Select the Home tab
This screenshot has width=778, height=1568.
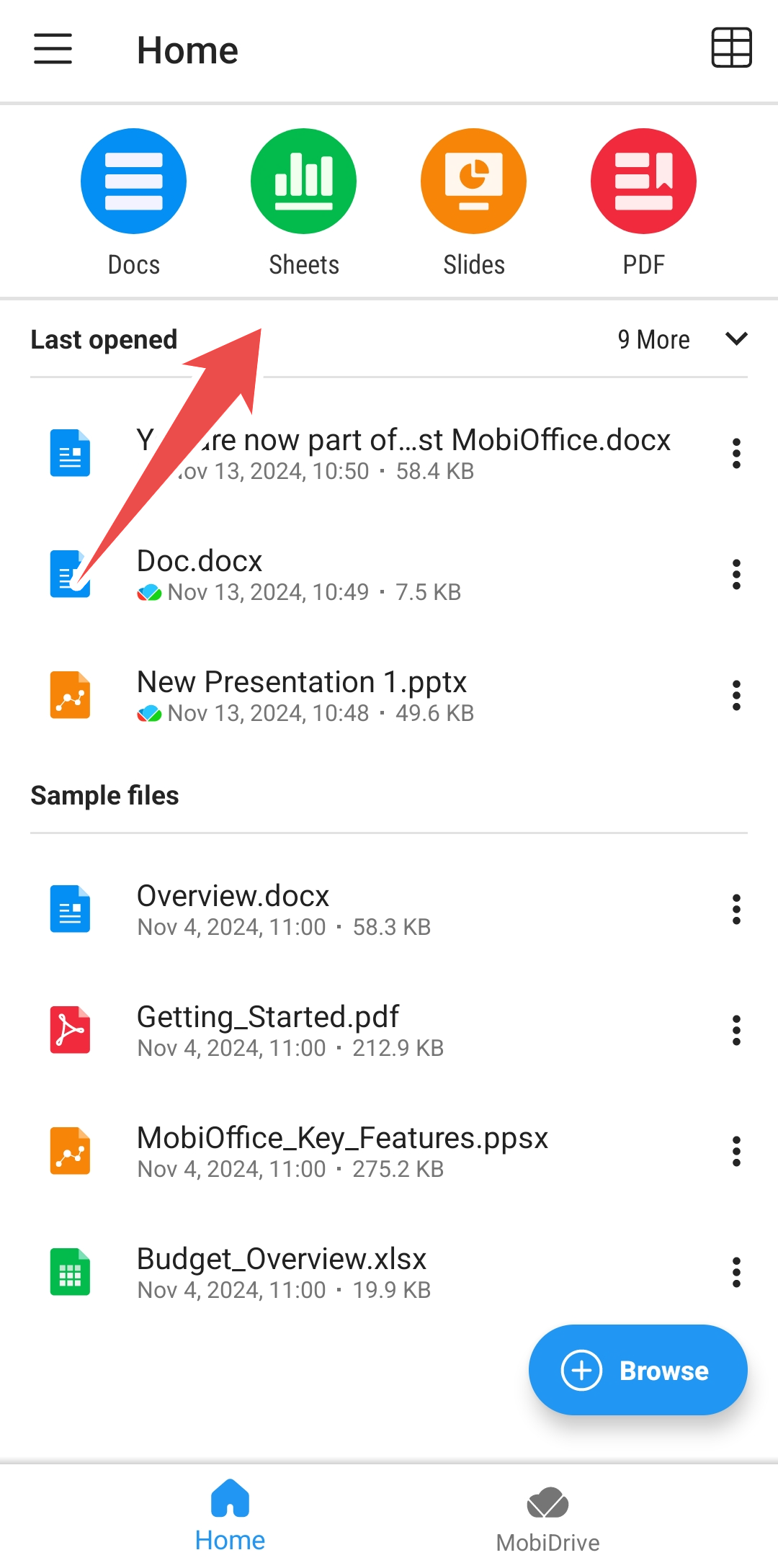tap(230, 1516)
